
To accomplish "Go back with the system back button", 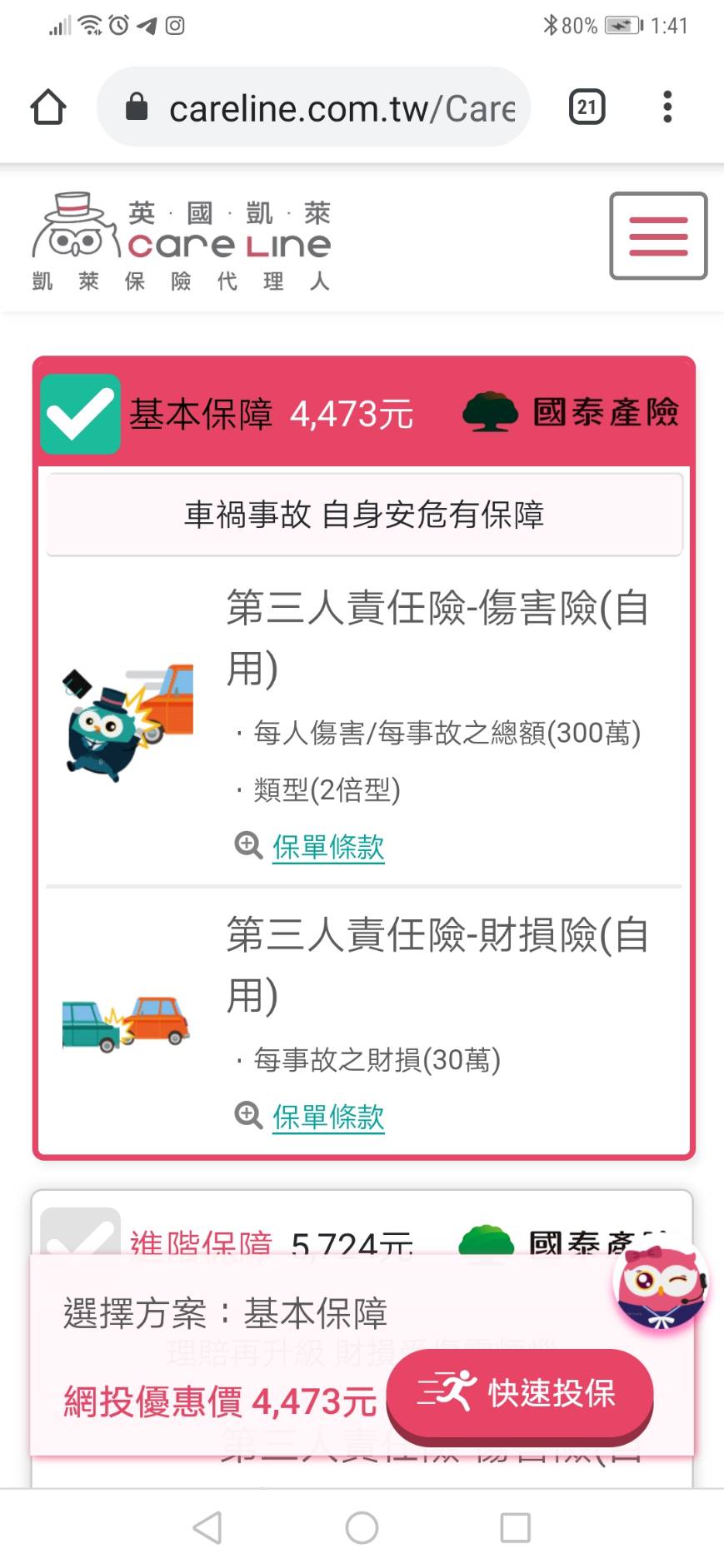I will pyautogui.click(x=207, y=1527).
